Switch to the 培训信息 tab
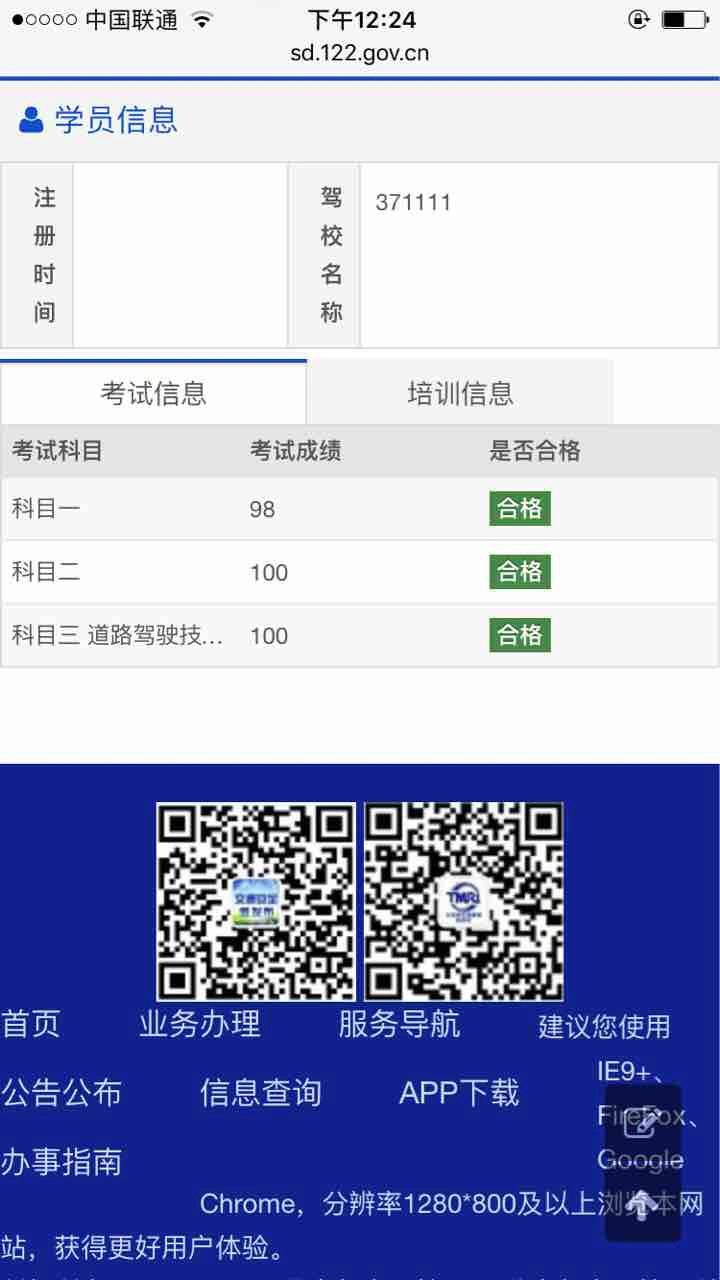The image size is (720, 1280). tap(460, 393)
